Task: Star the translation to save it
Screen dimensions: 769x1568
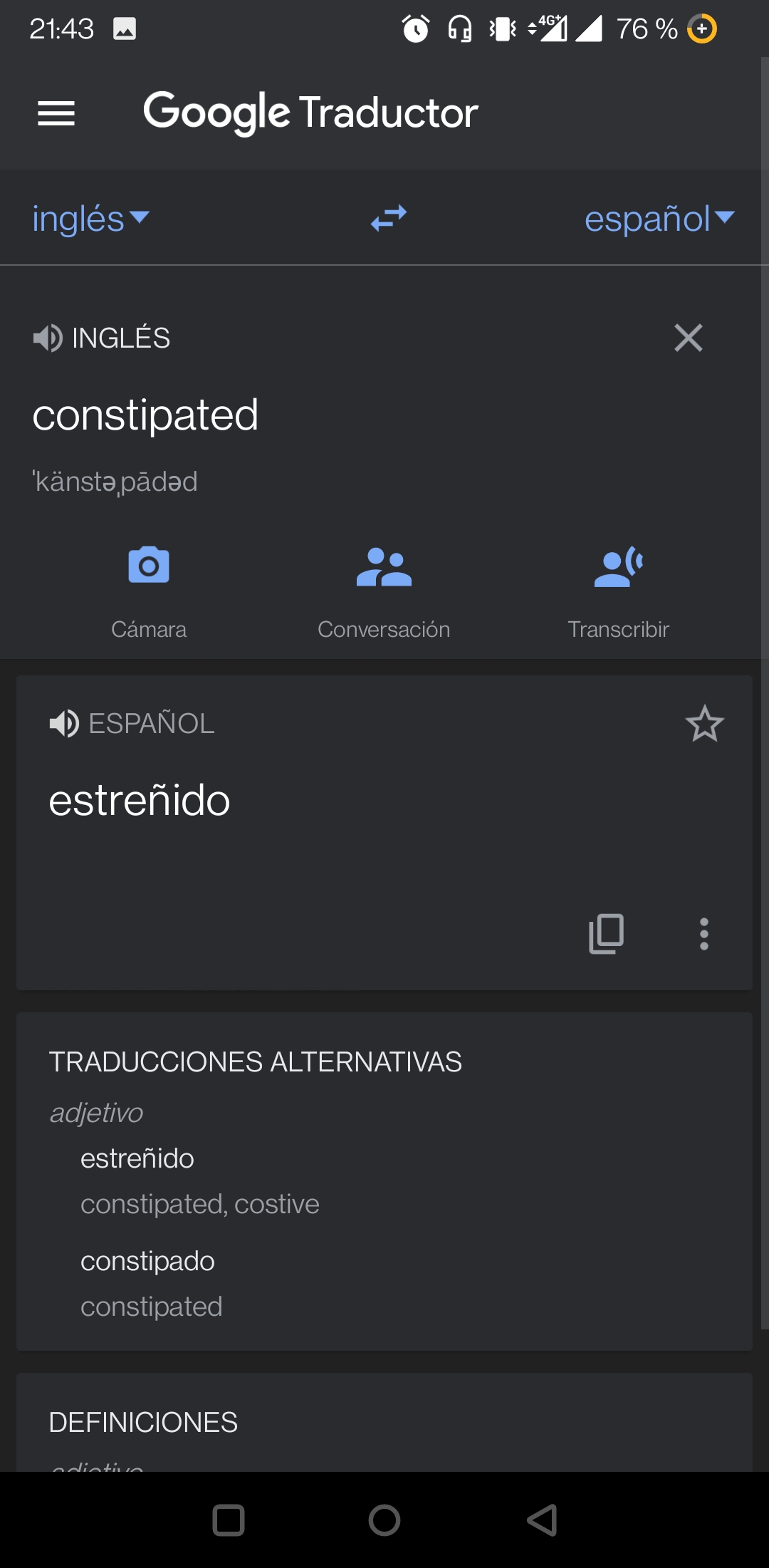Action: [705, 723]
